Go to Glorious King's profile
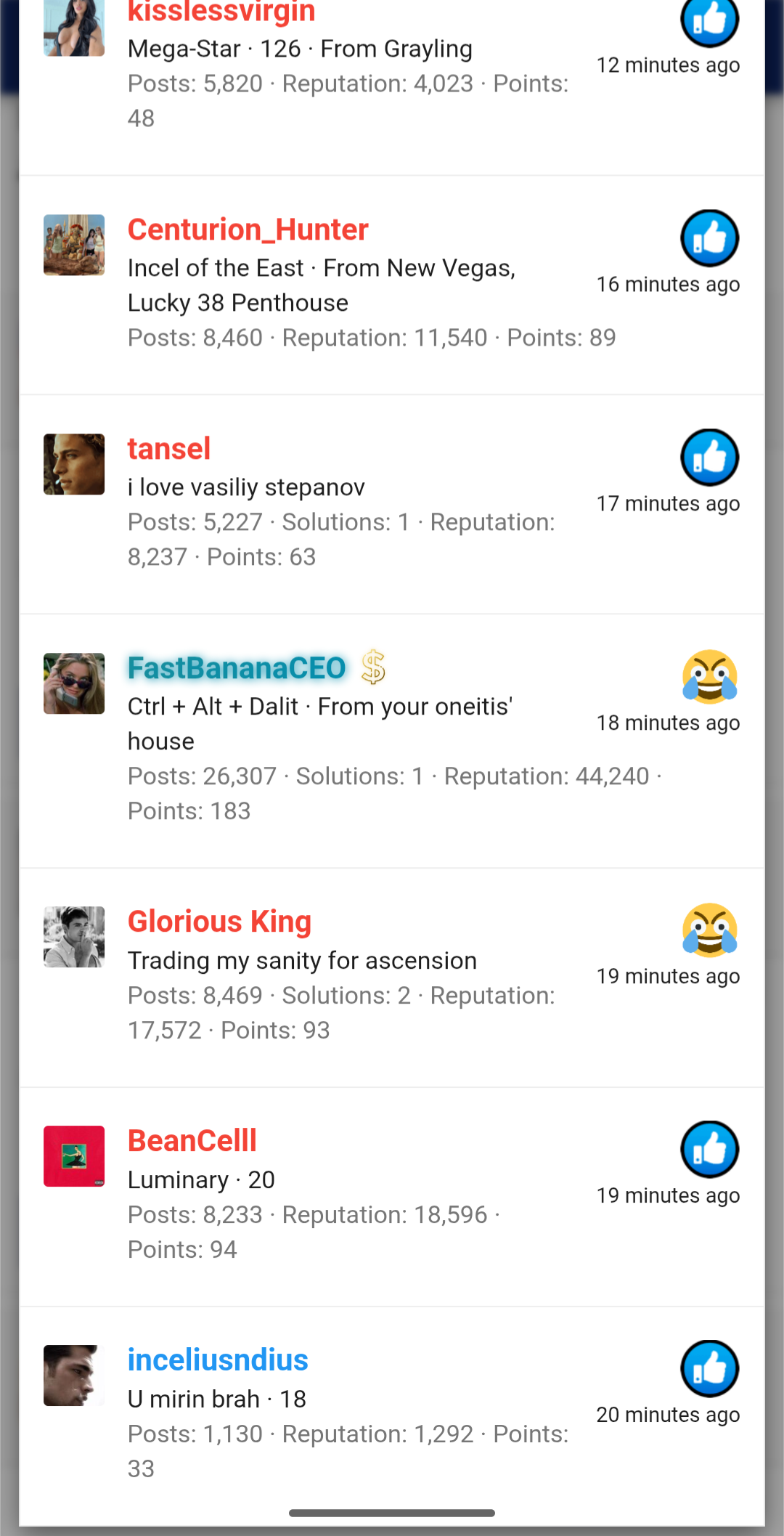This screenshot has height=1536, width=784. point(219,922)
